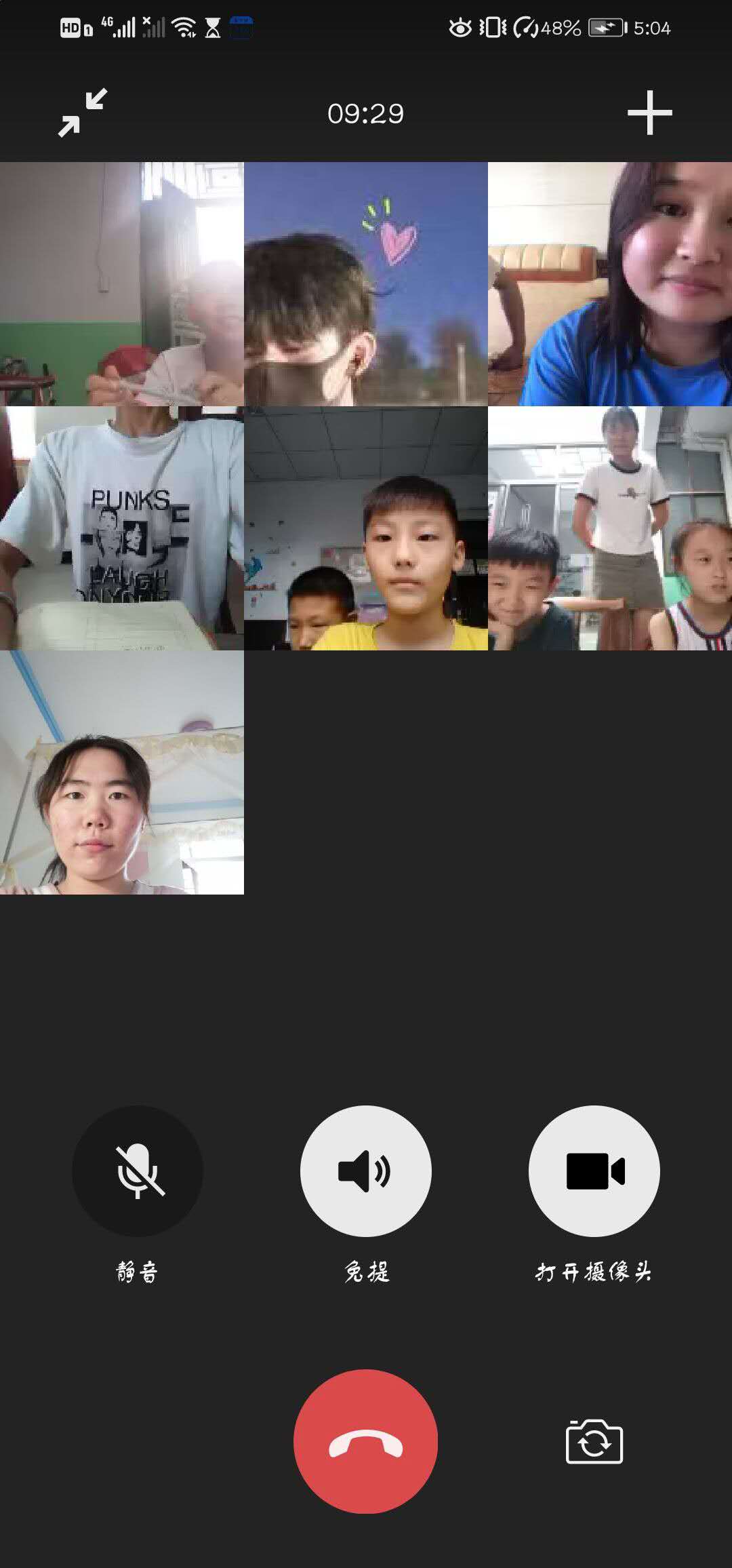Minimize the video call window
732x1568 pixels.
(x=83, y=113)
